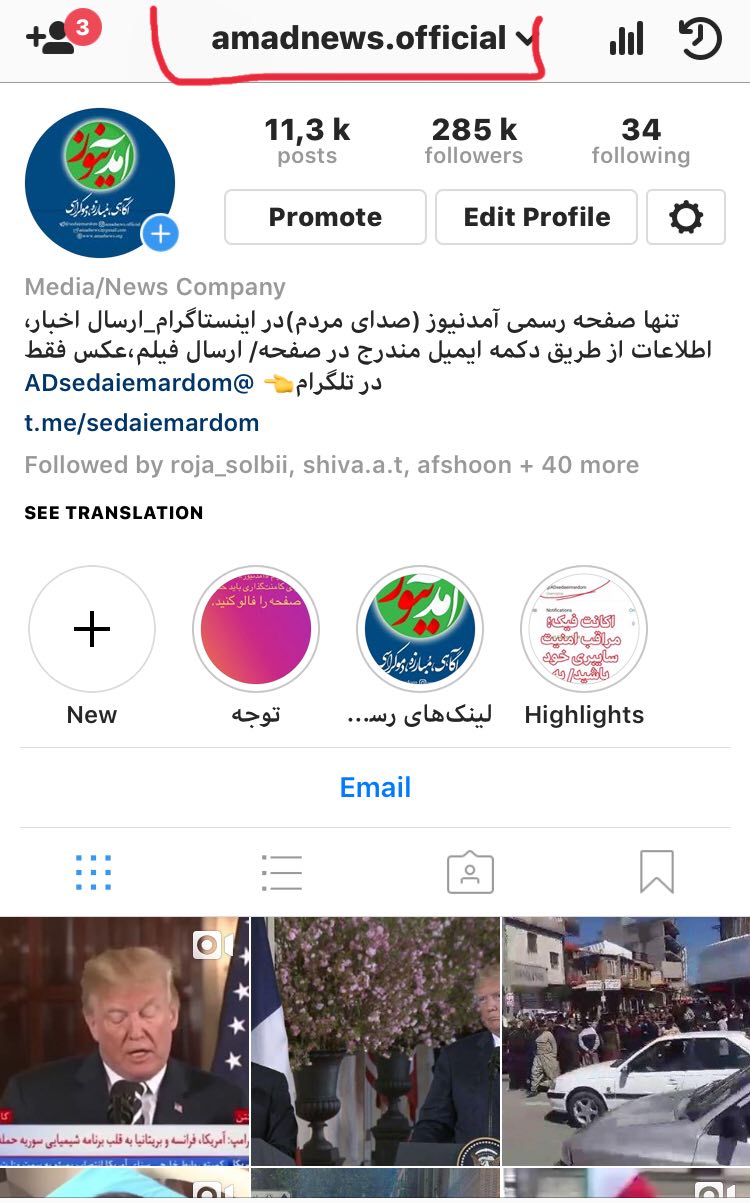Viewport: 750px width, 1203px height.
Task: Open the توجه story highlight
Action: pos(256,630)
